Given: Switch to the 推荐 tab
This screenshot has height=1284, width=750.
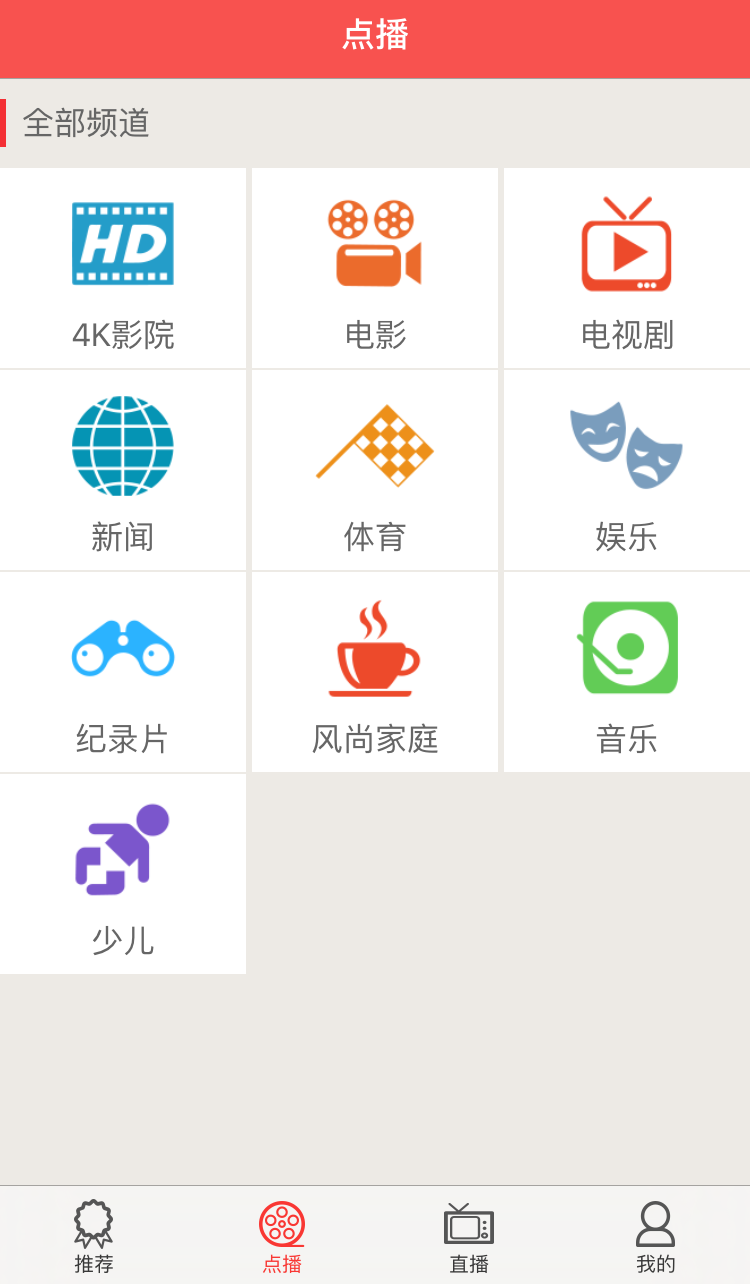Looking at the screenshot, I should click(x=93, y=1235).
